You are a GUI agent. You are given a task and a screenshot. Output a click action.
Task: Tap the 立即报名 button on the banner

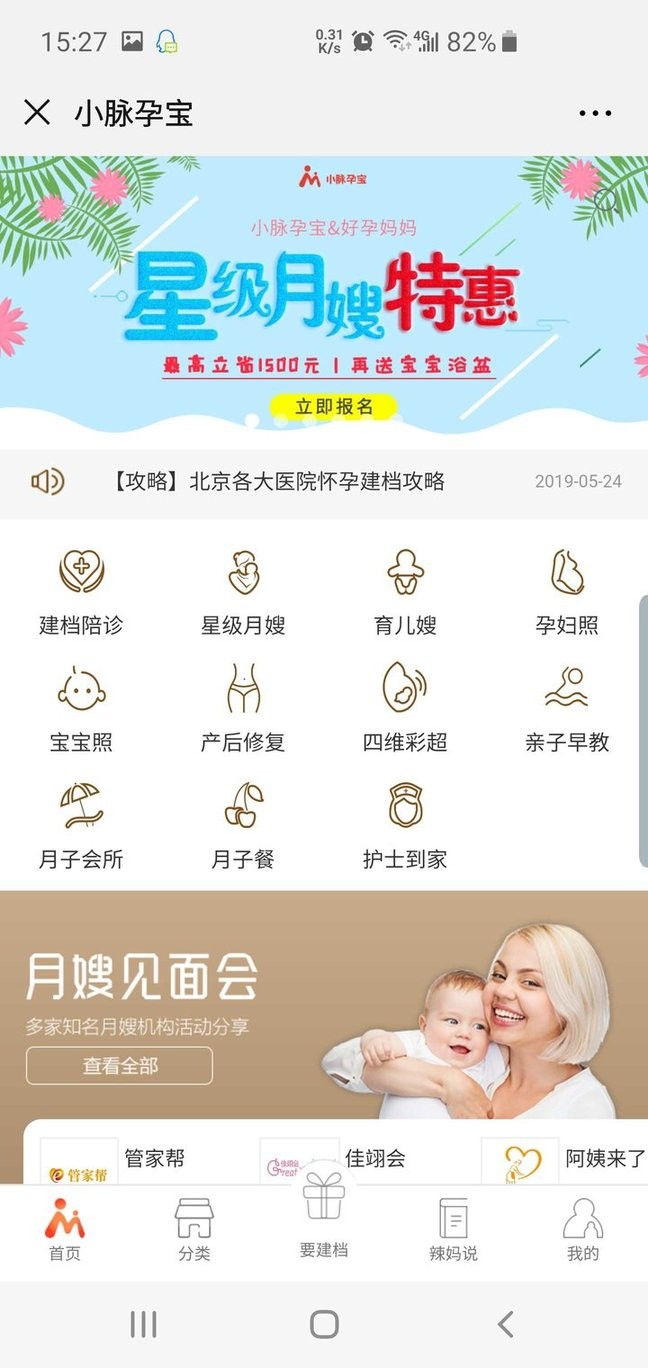(334, 406)
